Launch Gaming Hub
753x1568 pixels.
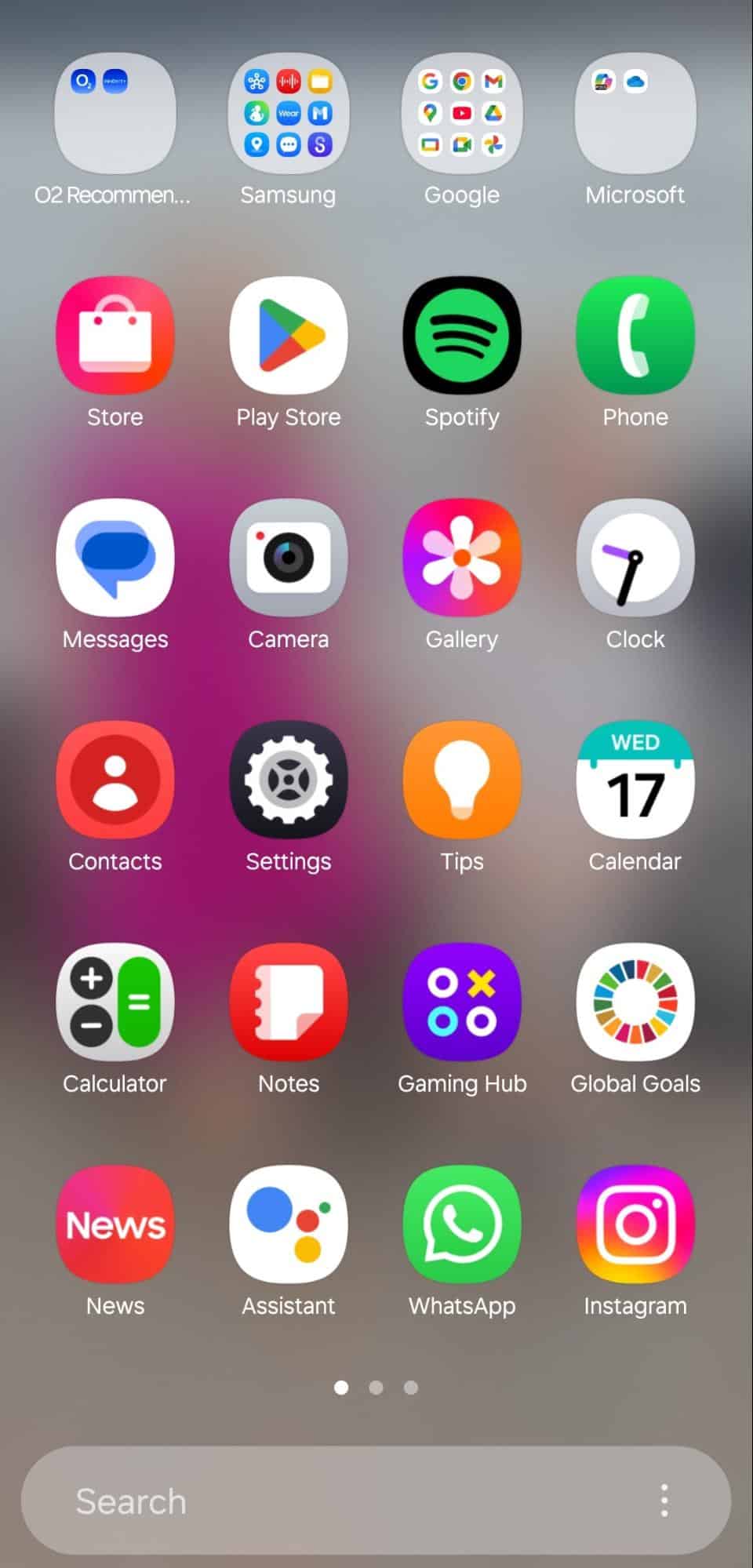coord(462,1002)
